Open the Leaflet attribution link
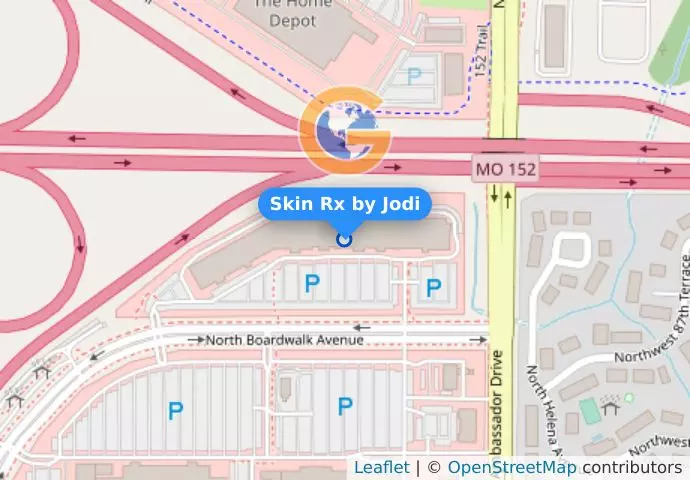 [381, 468]
